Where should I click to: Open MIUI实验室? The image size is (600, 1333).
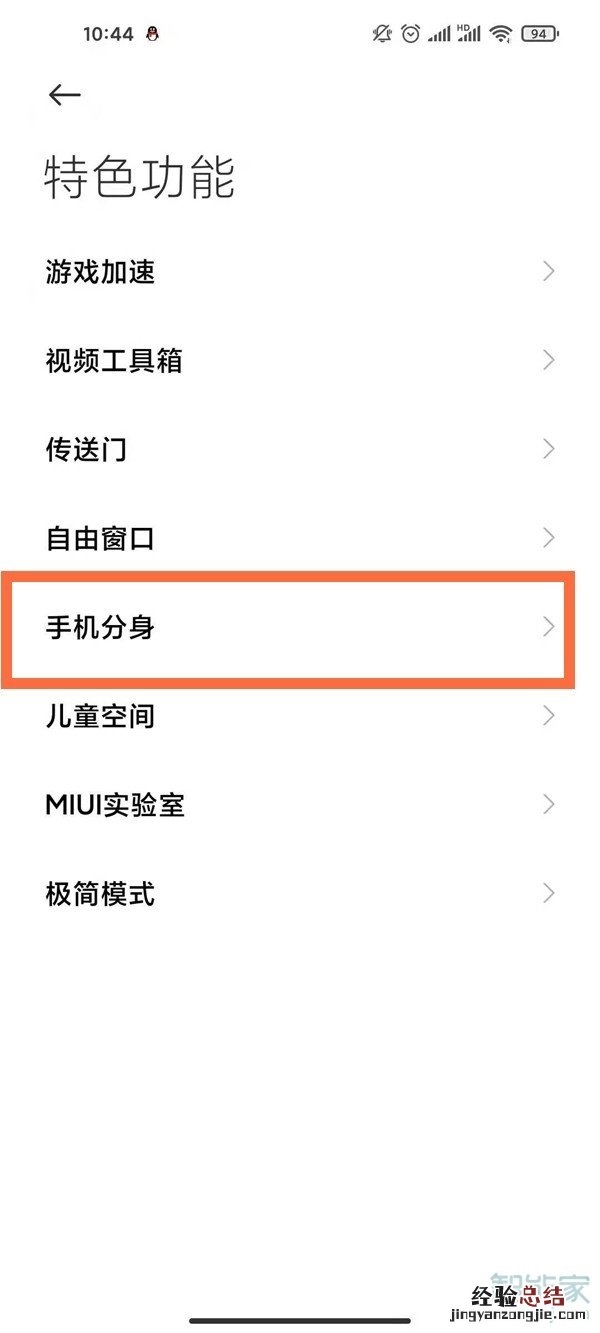[x=300, y=805]
